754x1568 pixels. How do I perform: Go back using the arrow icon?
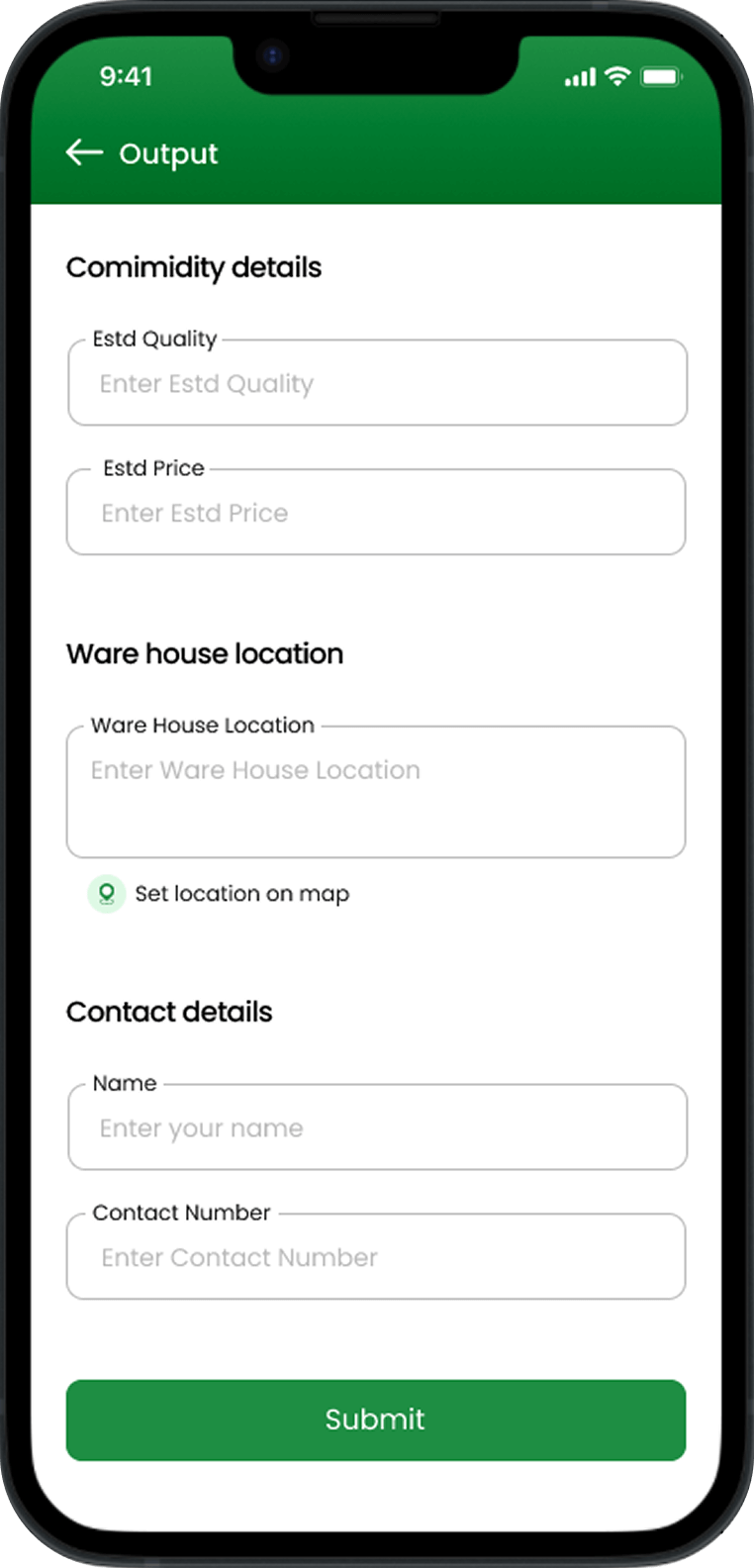[84, 152]
